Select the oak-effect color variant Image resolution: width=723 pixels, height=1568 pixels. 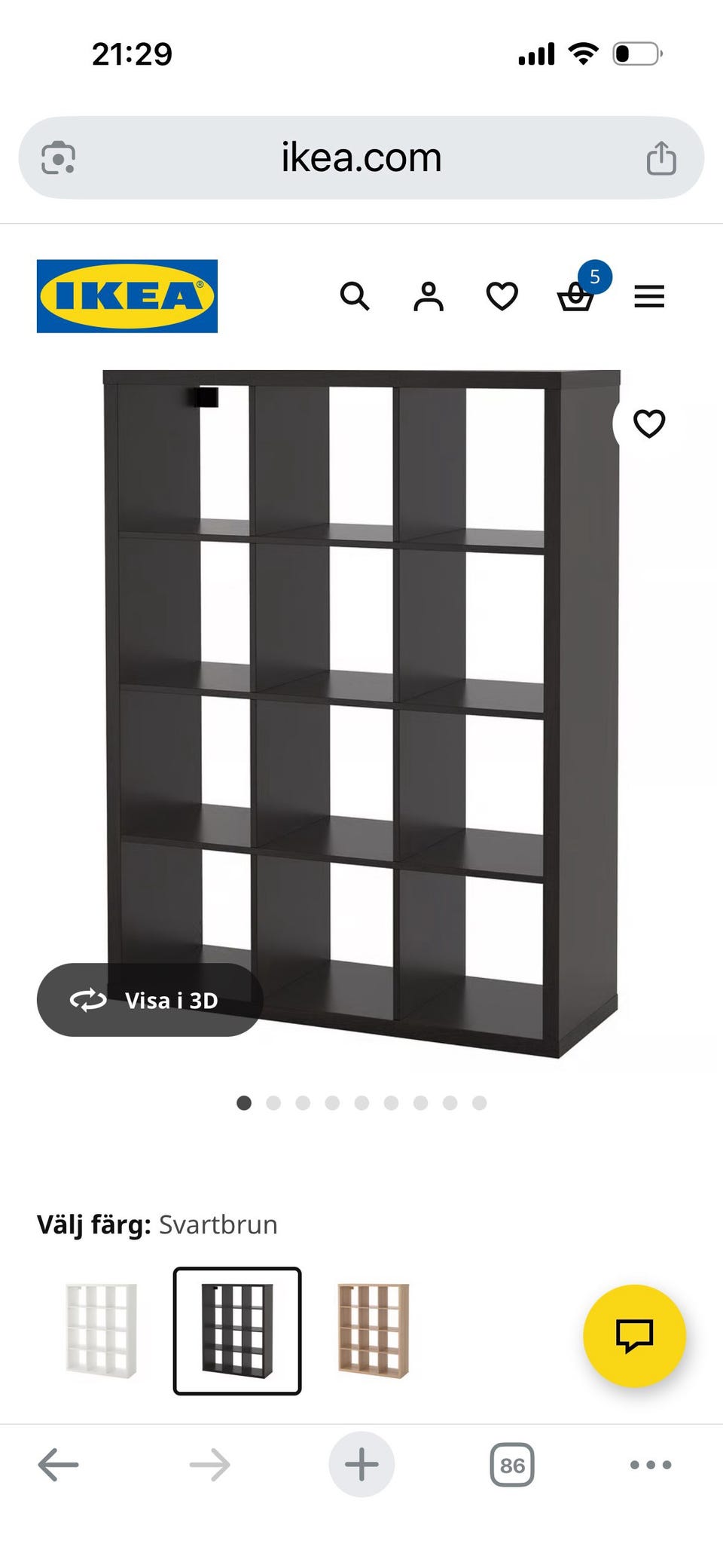click(374, 1331)
